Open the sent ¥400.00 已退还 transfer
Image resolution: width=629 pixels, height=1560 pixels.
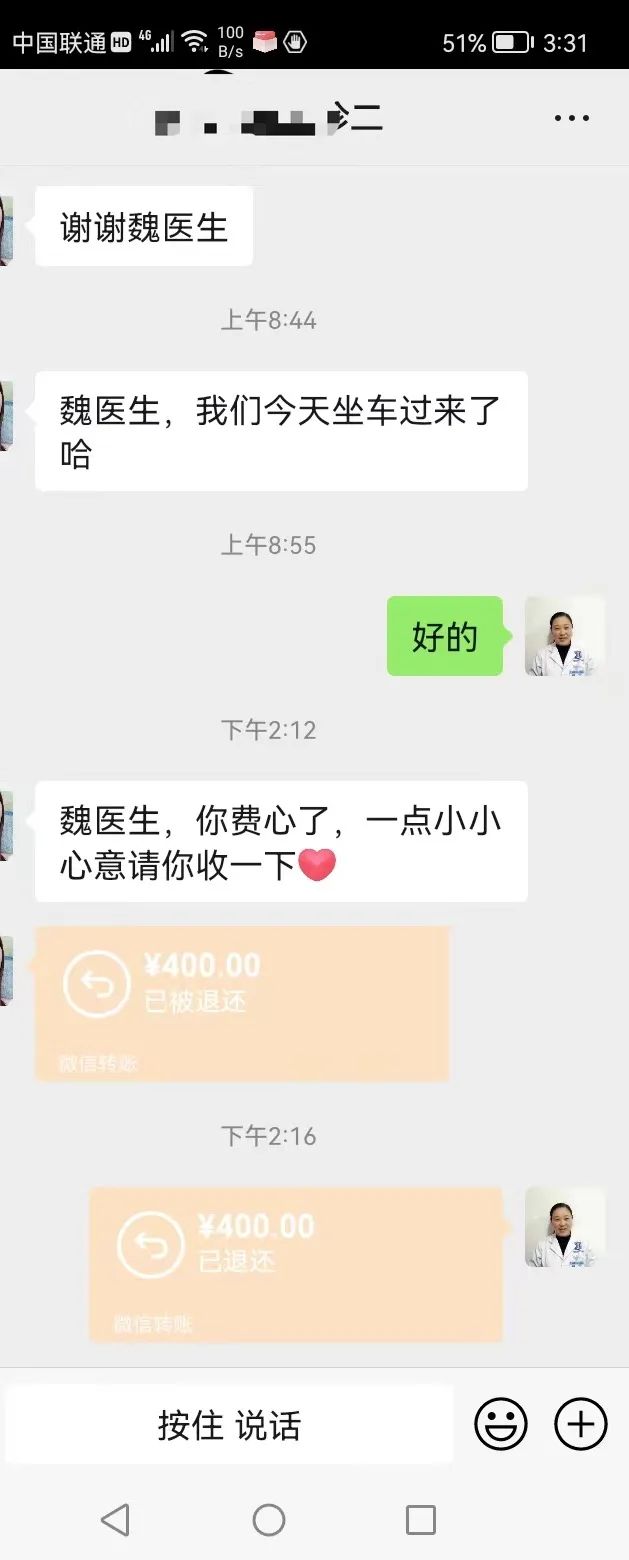coord(295,1264)
